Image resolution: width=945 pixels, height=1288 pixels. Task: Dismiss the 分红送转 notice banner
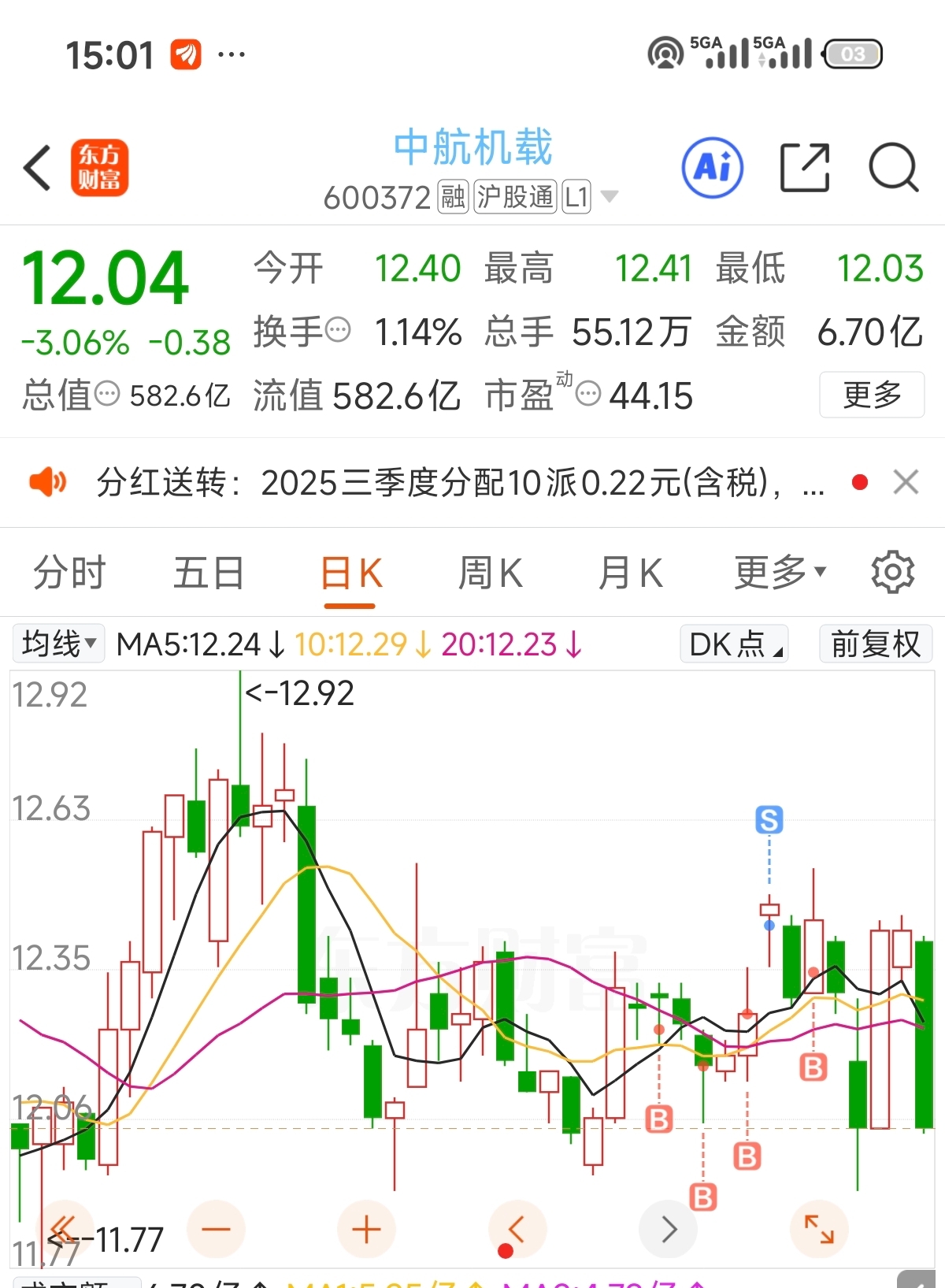pyautogui.click(x=906, y=482)
